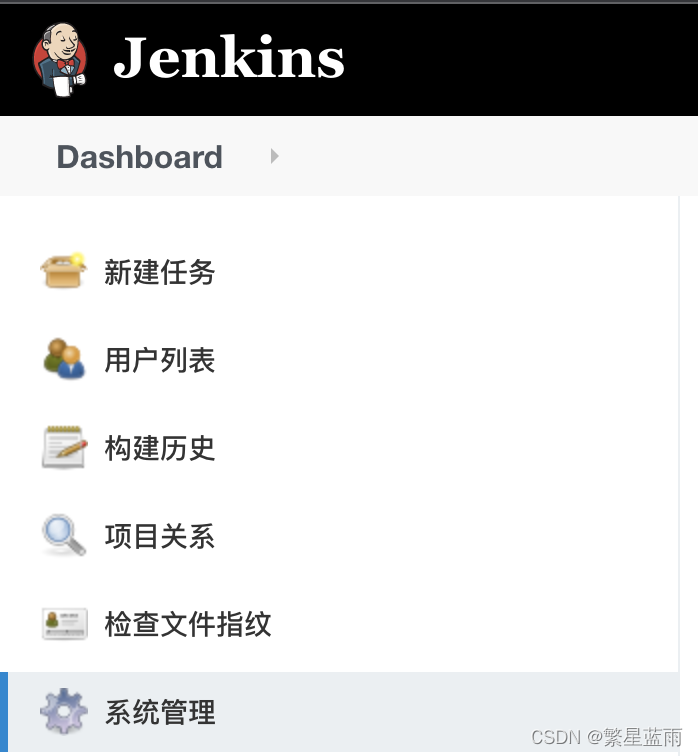Tap the Jenkins header home link
Image resolution: width=698 pixels, height=756 pixels.
point(228,58)
